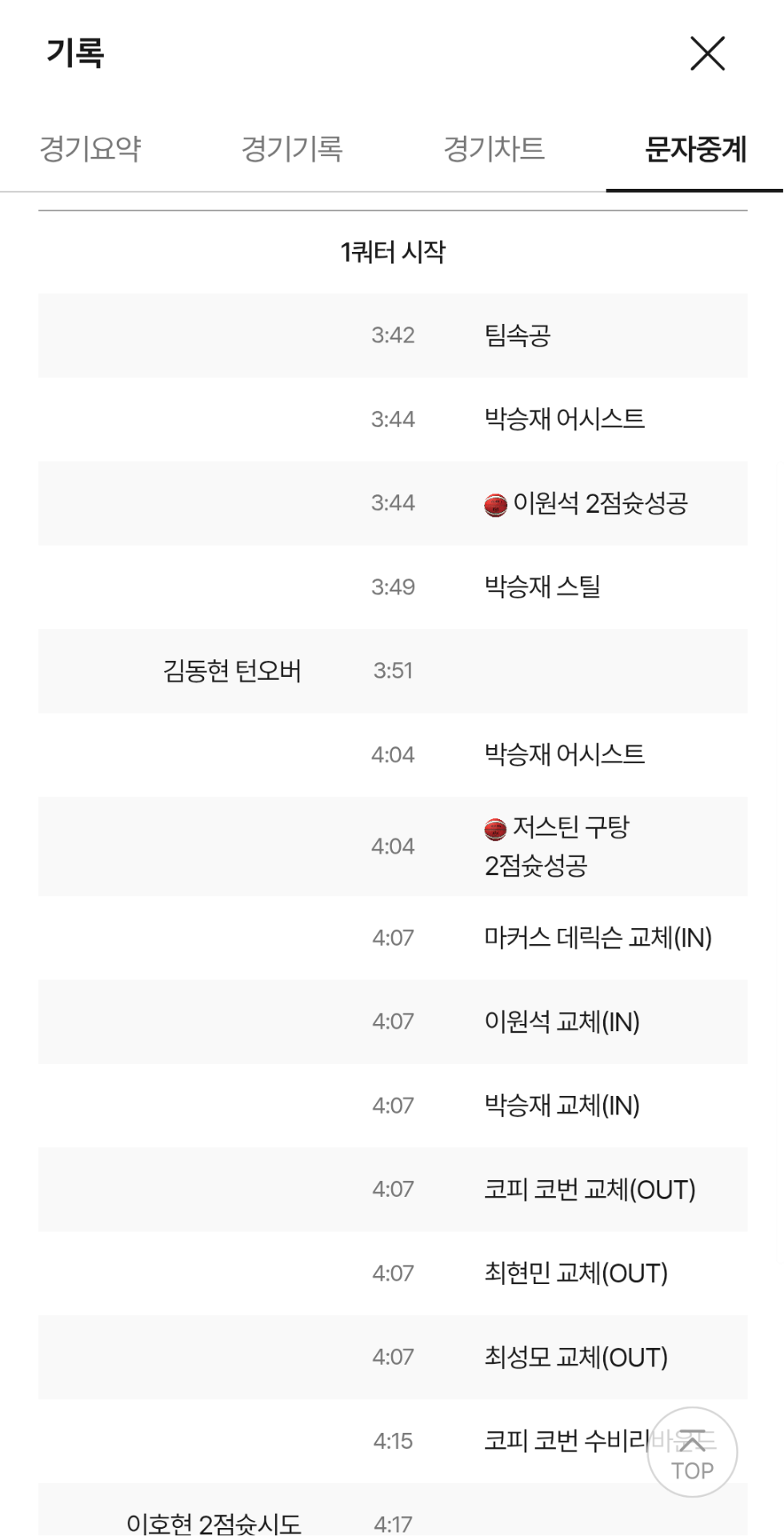784x1536 pixels.
Task: Tap the 문자중계 tab
Action: [694, 149]
